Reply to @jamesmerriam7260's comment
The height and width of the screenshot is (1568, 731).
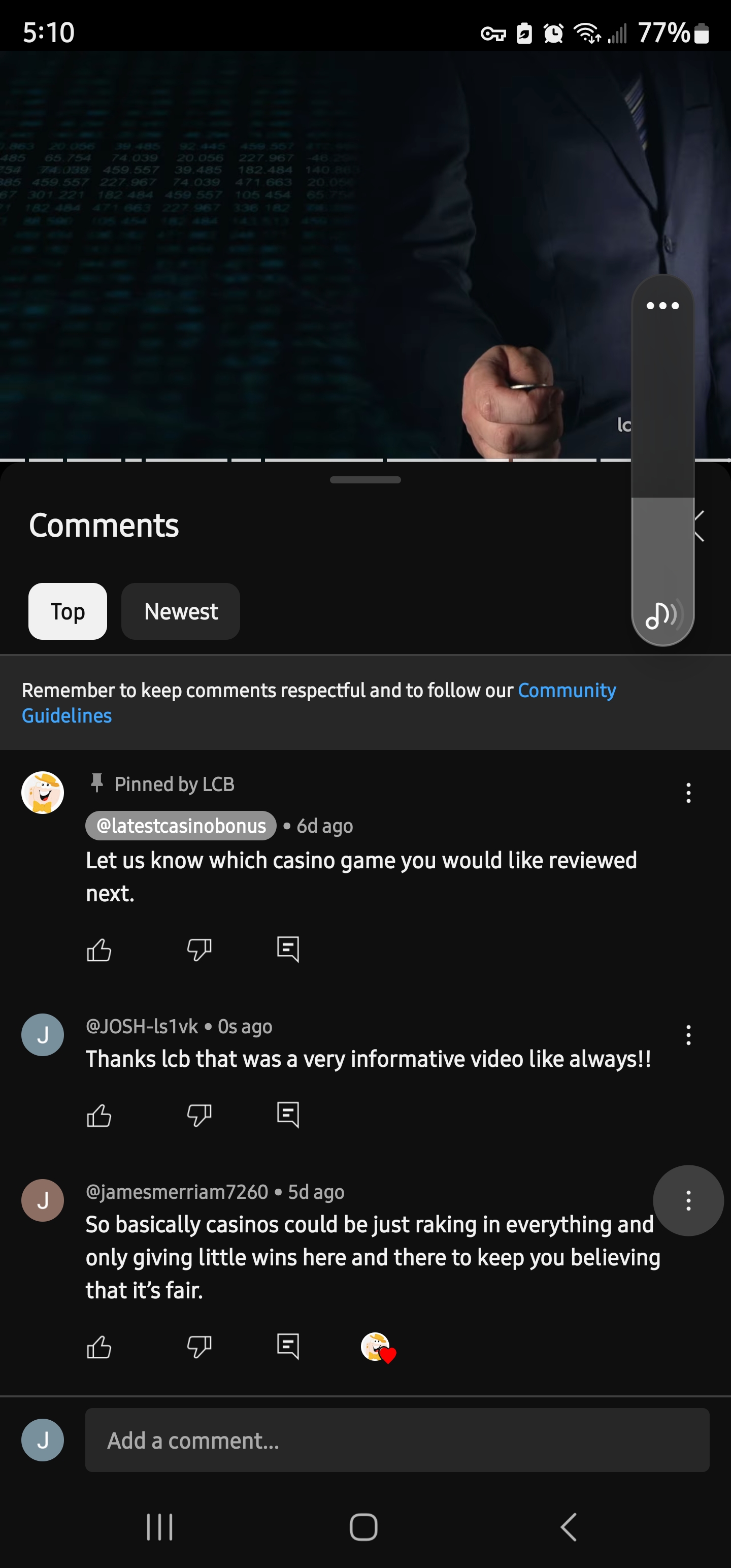point(288,1347)
